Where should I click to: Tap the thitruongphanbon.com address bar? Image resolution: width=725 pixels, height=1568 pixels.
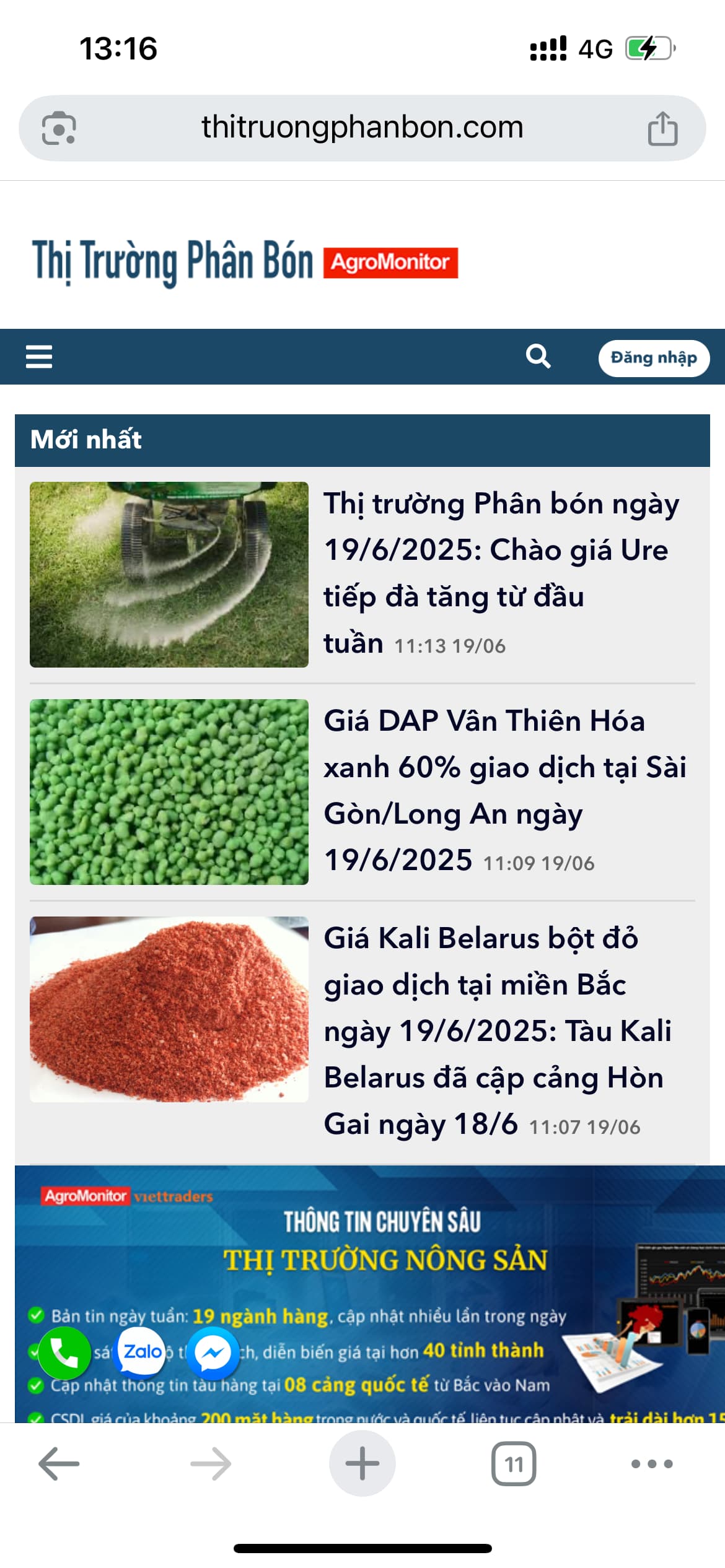coord(362,128)
